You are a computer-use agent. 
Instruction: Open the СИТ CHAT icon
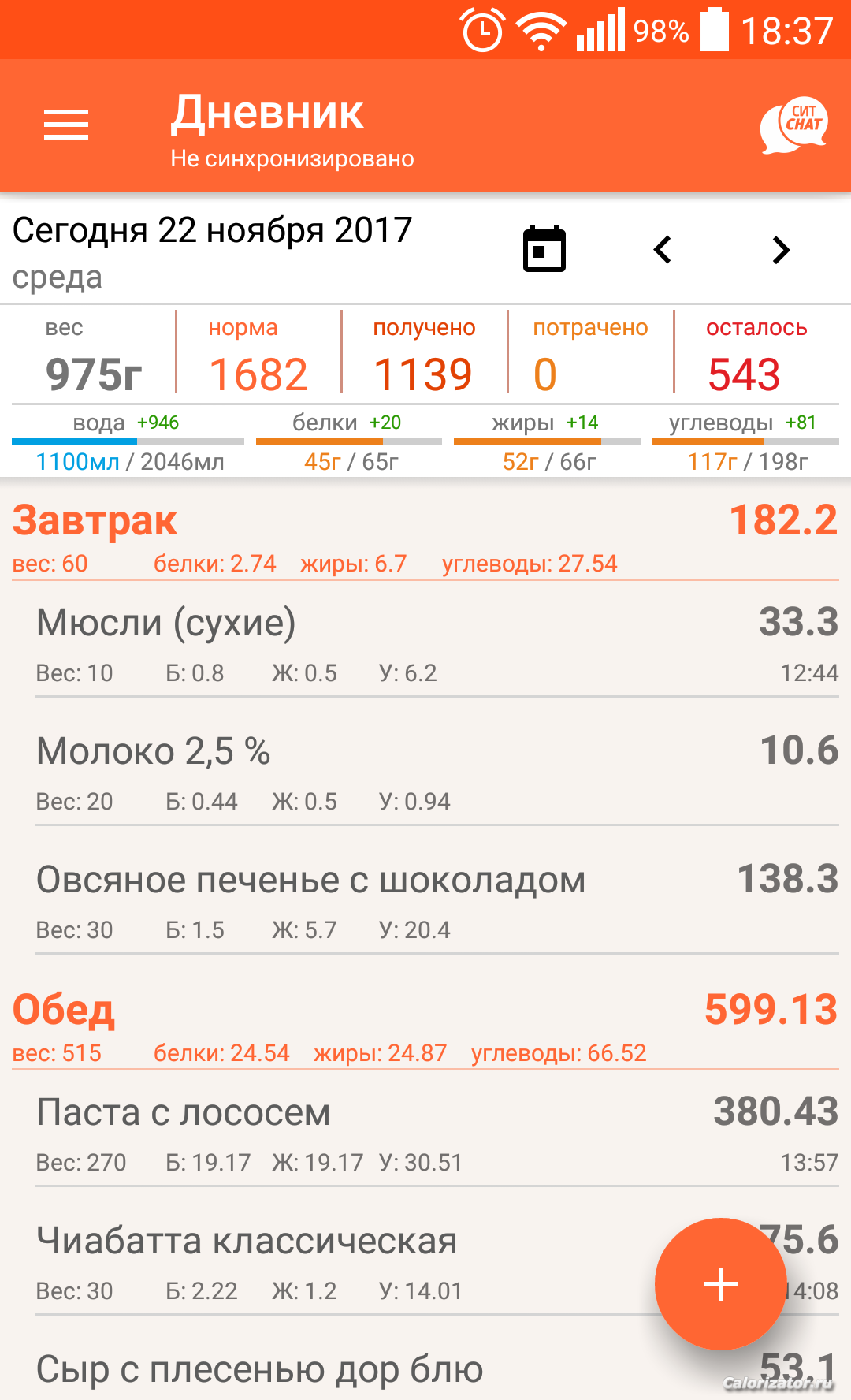click(793, 125)
